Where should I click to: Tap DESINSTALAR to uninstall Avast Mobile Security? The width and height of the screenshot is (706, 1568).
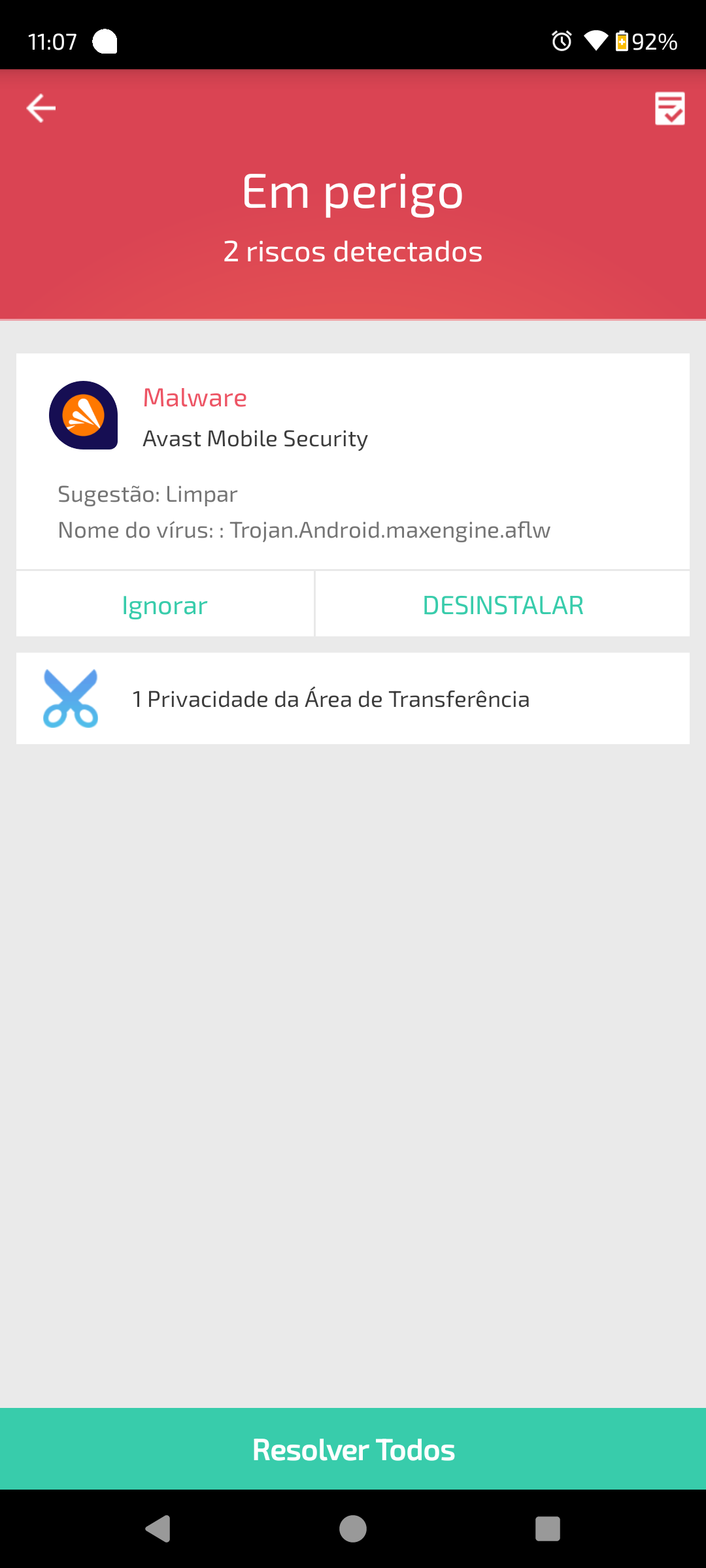[x=503, y=605]
